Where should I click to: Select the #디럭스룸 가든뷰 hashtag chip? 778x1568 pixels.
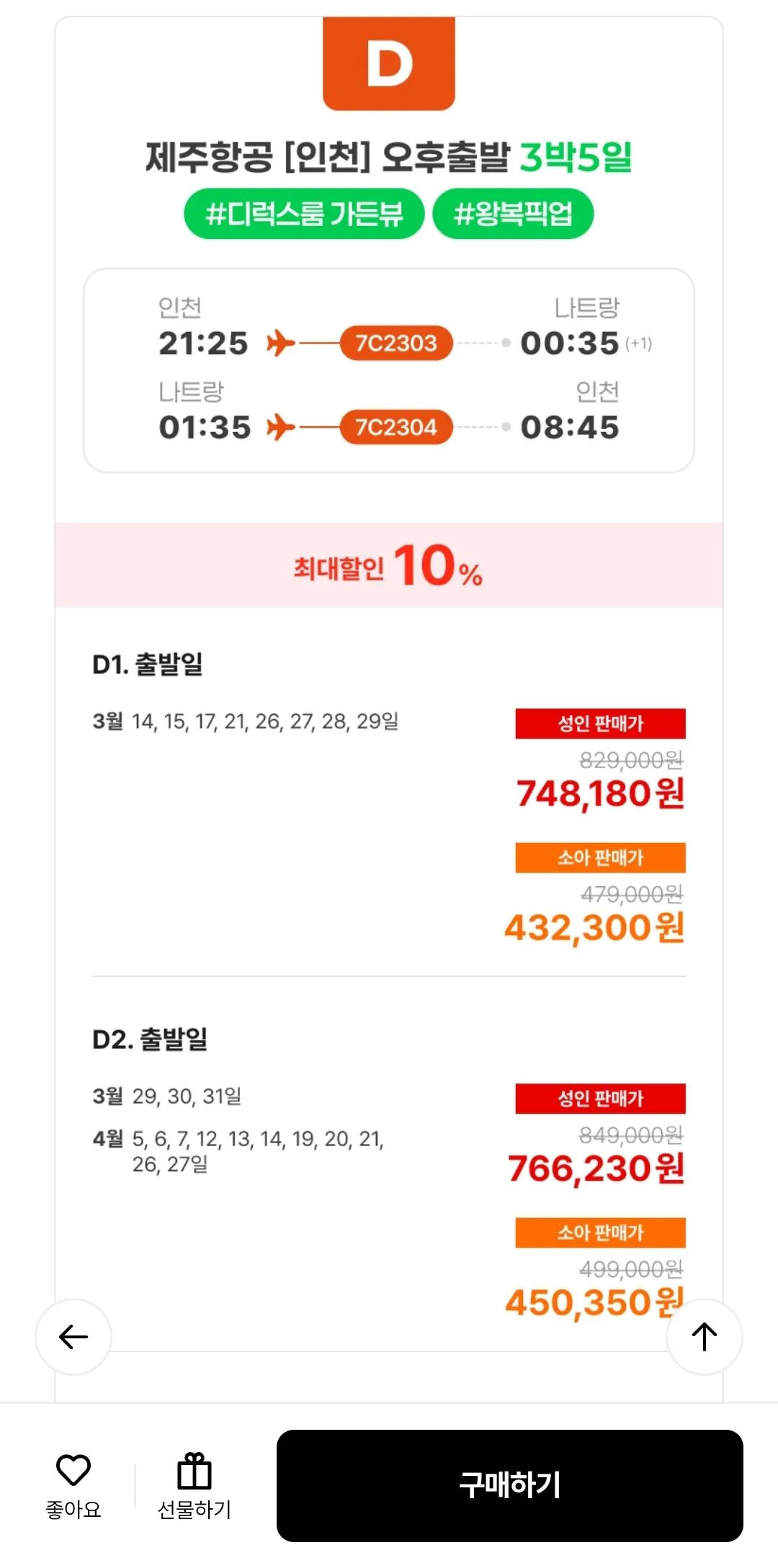308,213
